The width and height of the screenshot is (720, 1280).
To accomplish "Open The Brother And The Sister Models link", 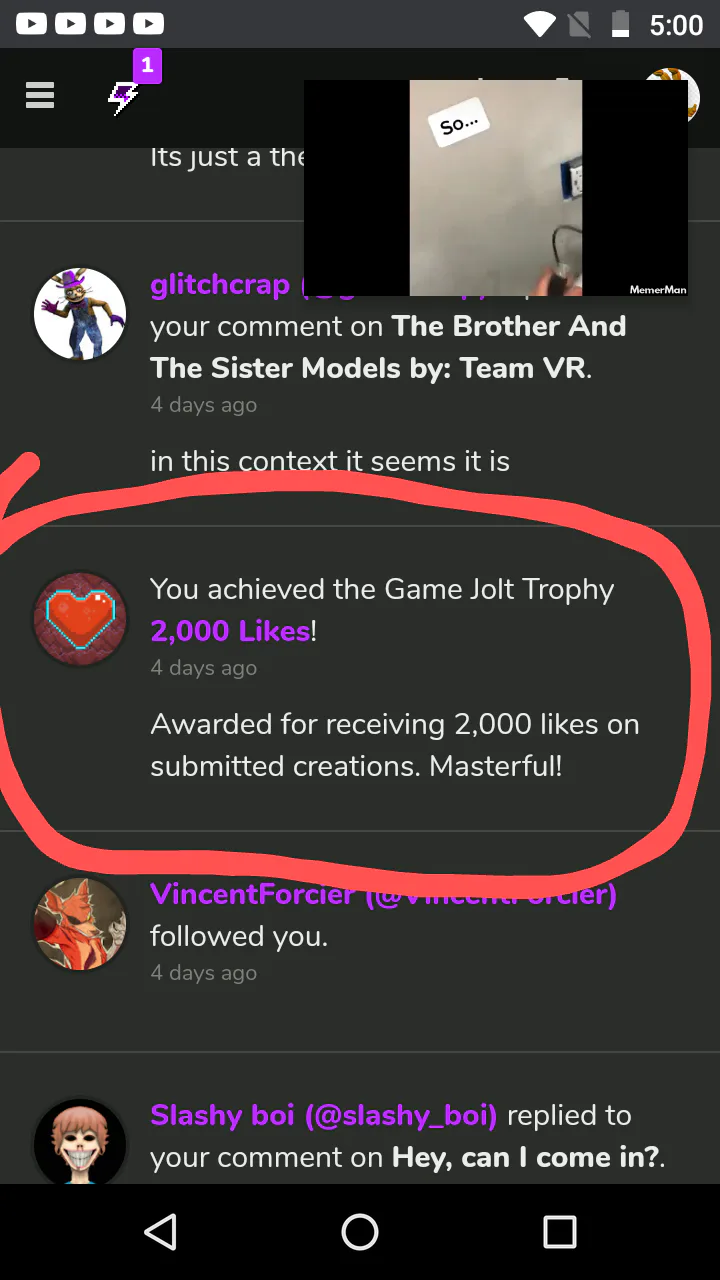I will tap(388, 347).
